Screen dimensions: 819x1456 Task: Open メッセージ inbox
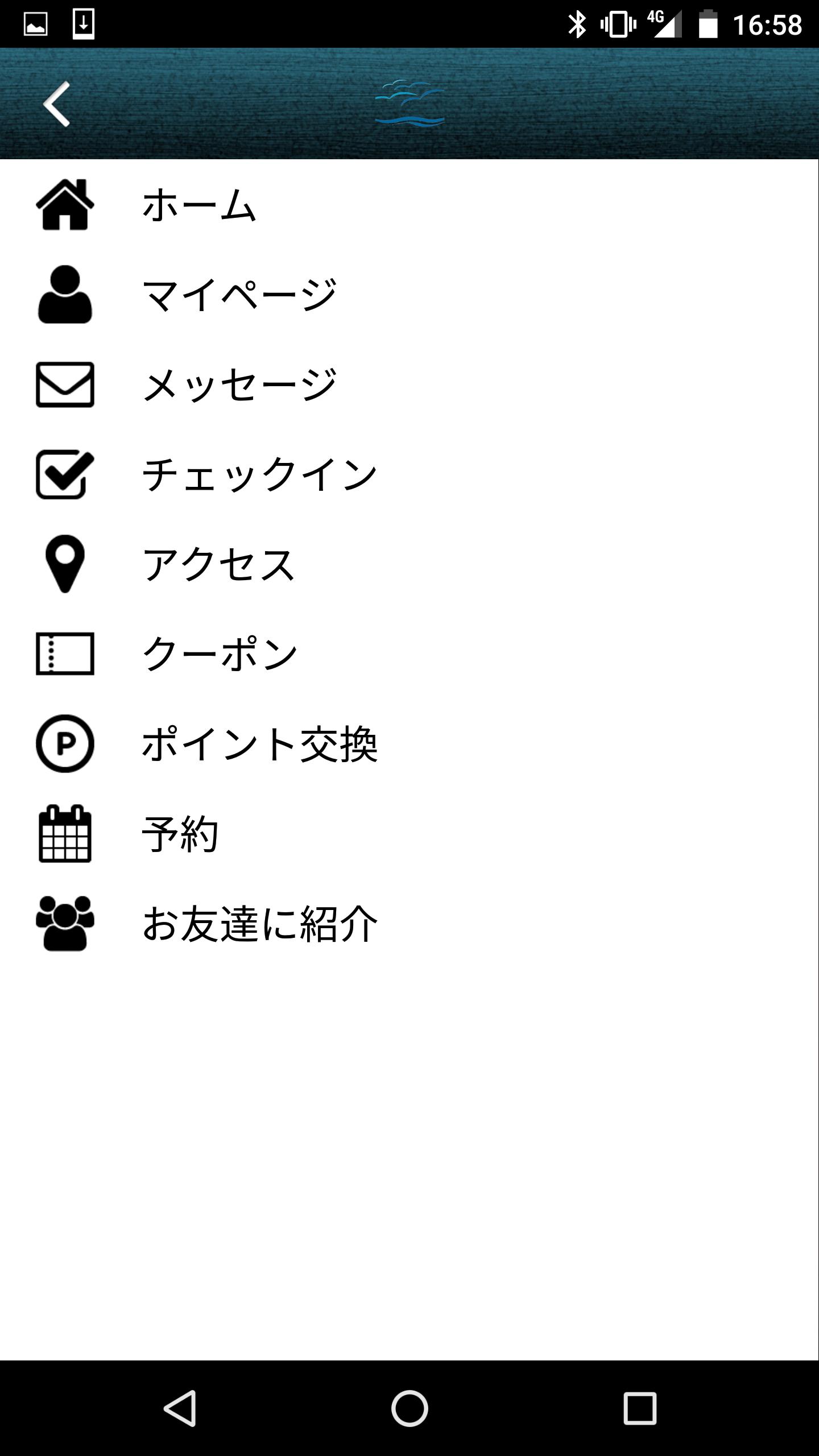[x=409, y=384]
